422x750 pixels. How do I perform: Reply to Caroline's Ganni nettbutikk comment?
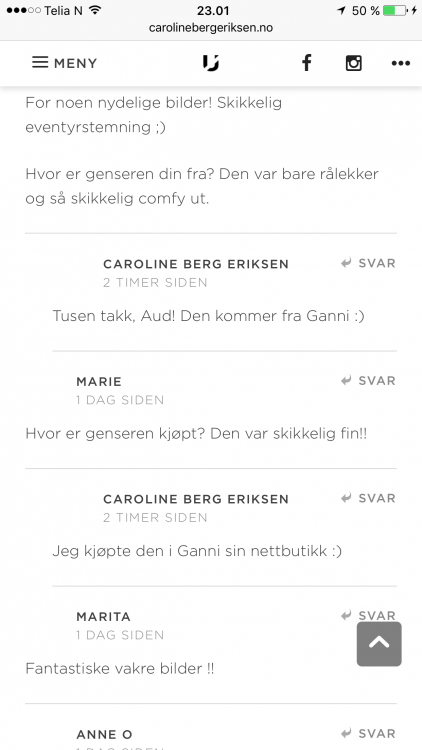(x=368, y=498)
